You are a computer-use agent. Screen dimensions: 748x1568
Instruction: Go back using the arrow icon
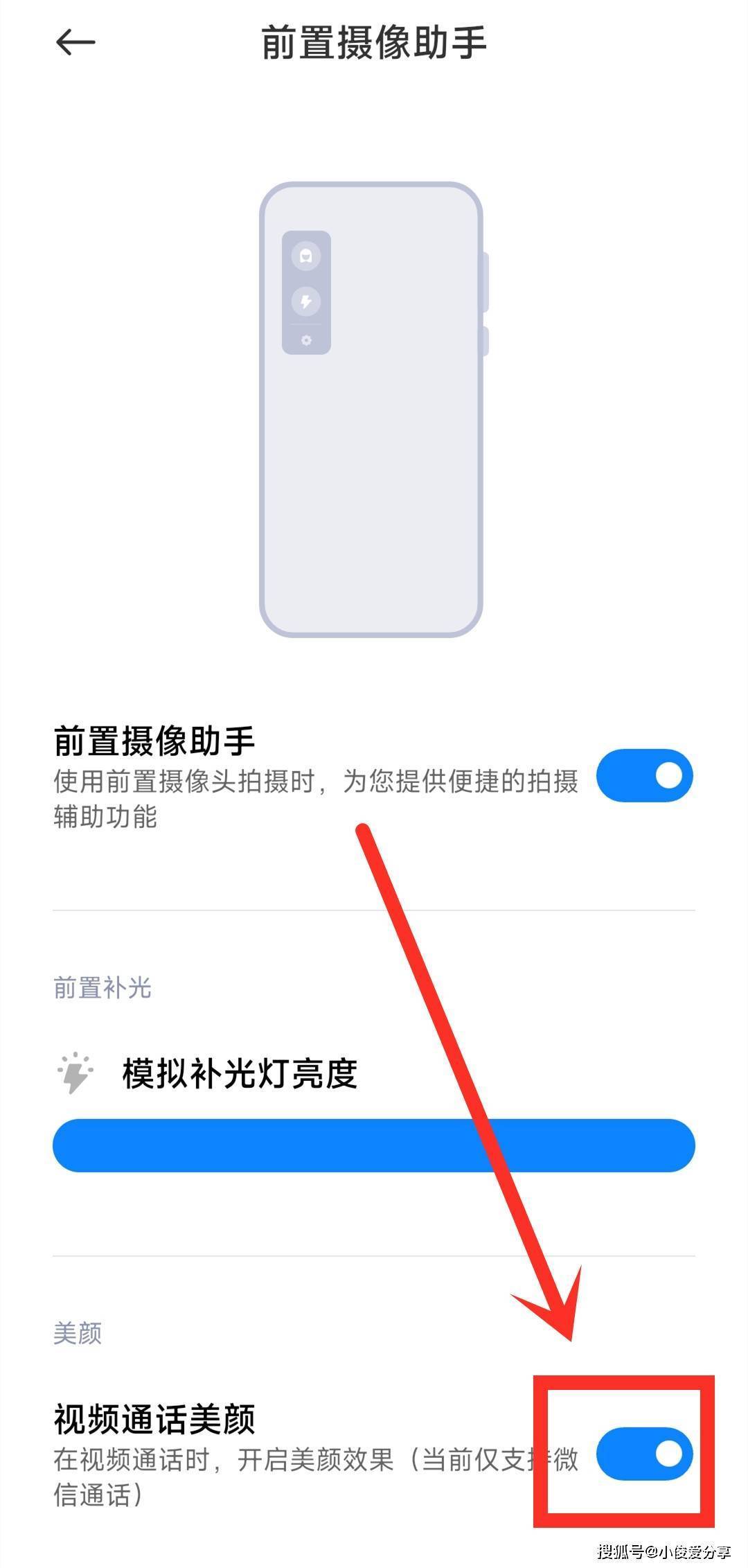(x=75, y=43)
